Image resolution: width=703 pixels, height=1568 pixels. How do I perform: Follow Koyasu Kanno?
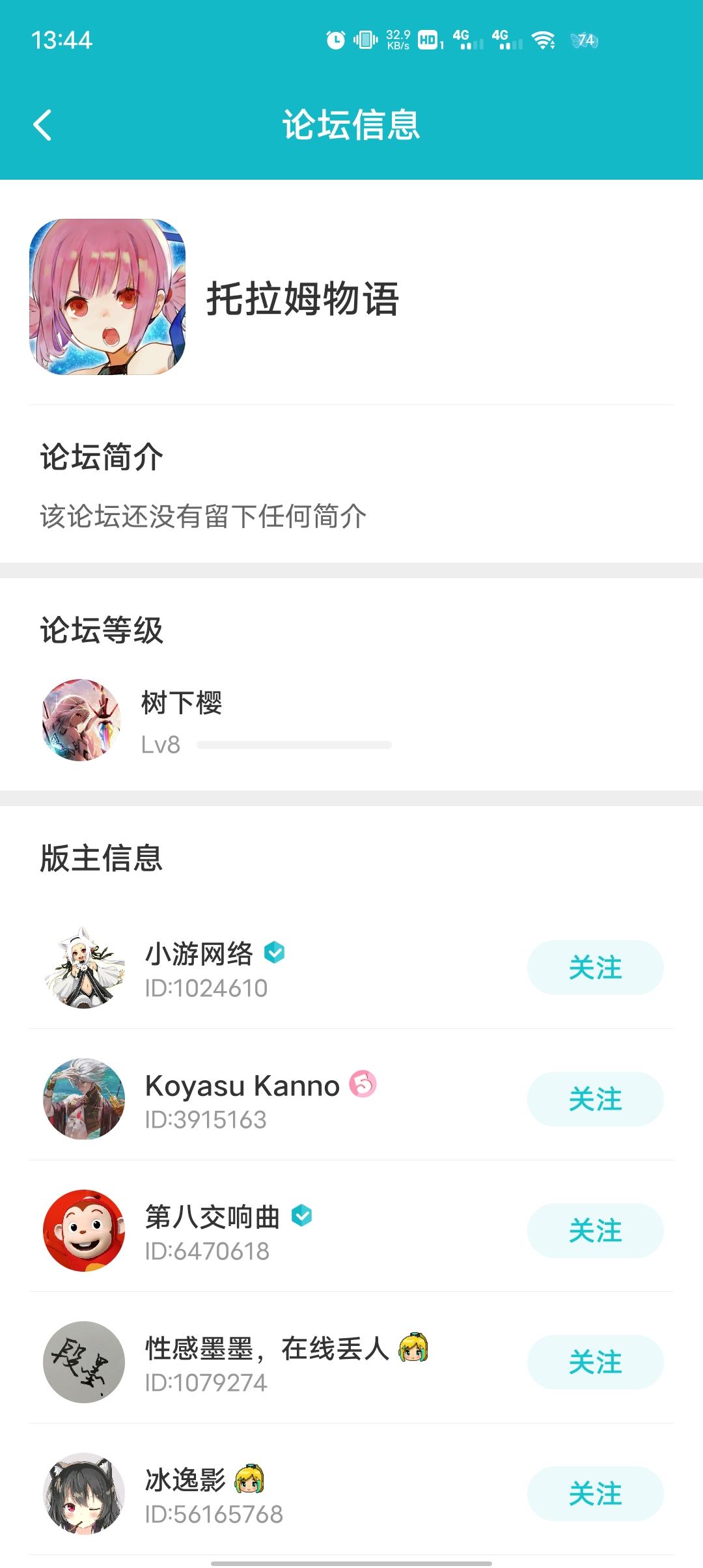(595, 1099)
